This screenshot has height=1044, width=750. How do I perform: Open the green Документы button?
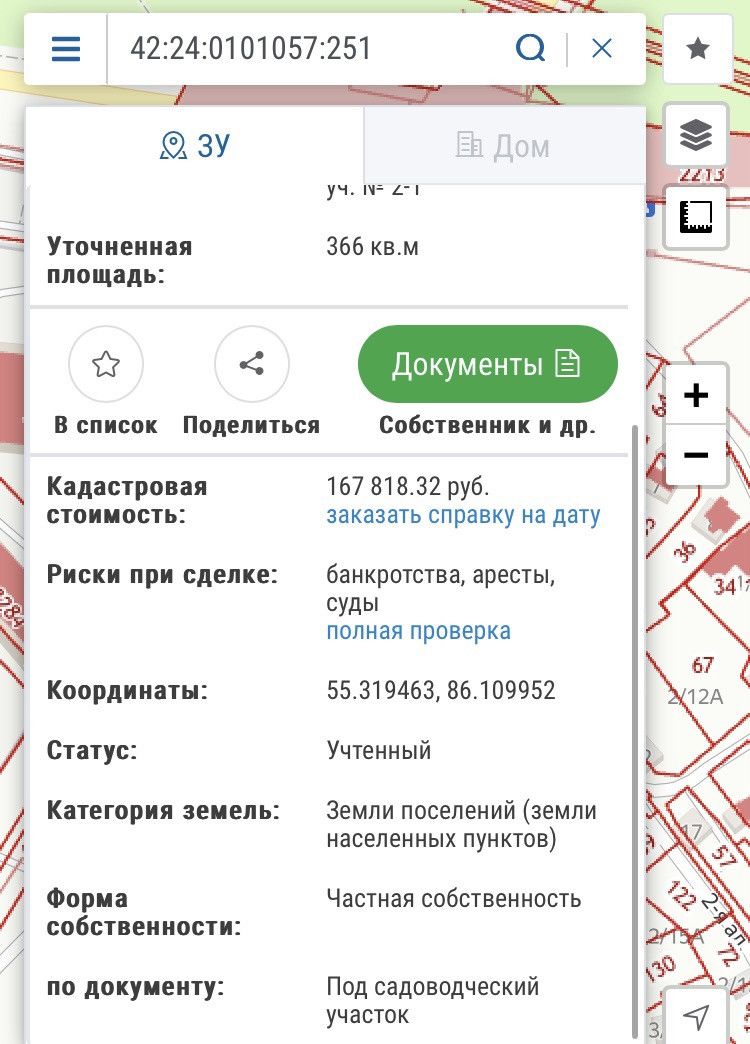(x=487, y=365)
